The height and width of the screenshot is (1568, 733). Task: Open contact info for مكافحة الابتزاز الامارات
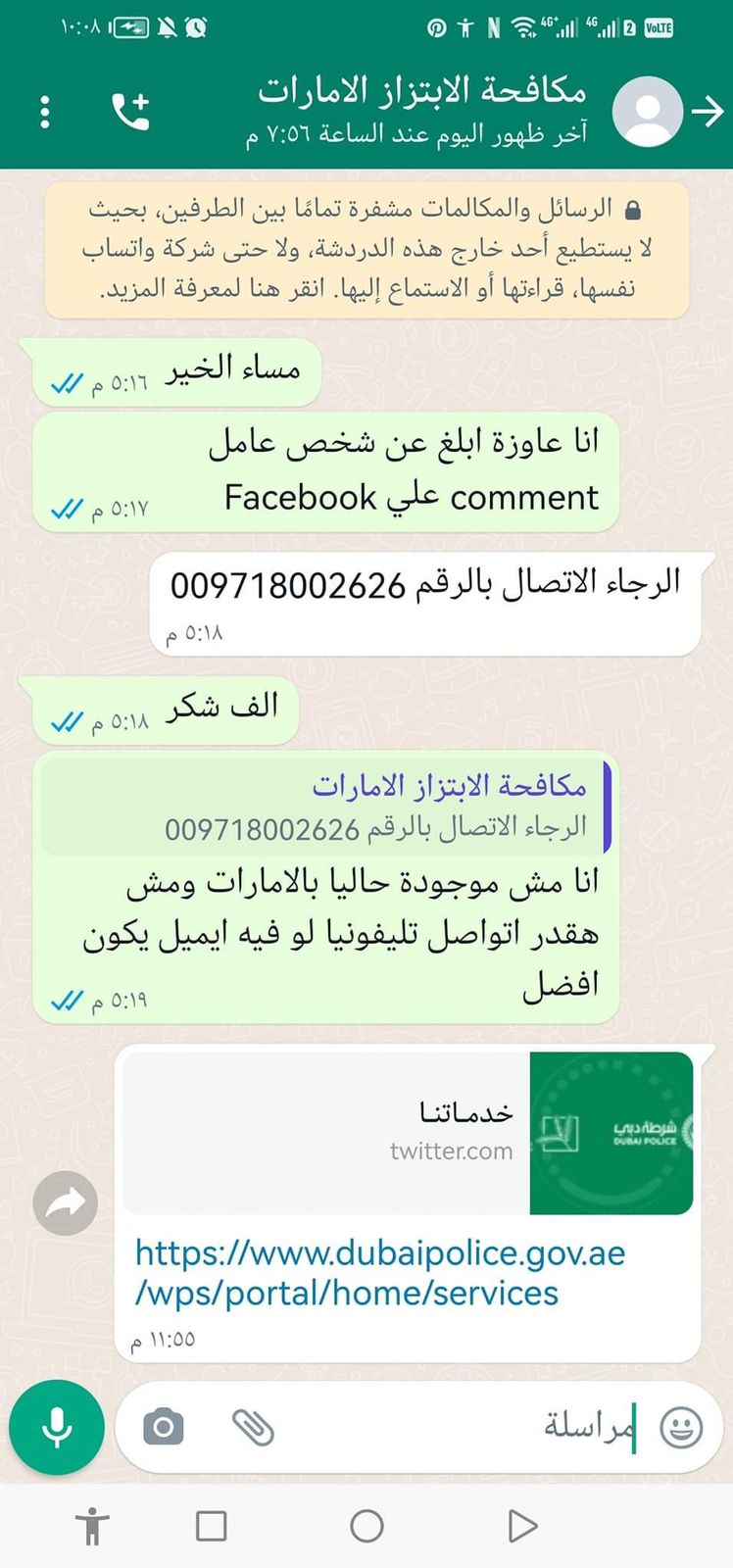click(421, 110)
